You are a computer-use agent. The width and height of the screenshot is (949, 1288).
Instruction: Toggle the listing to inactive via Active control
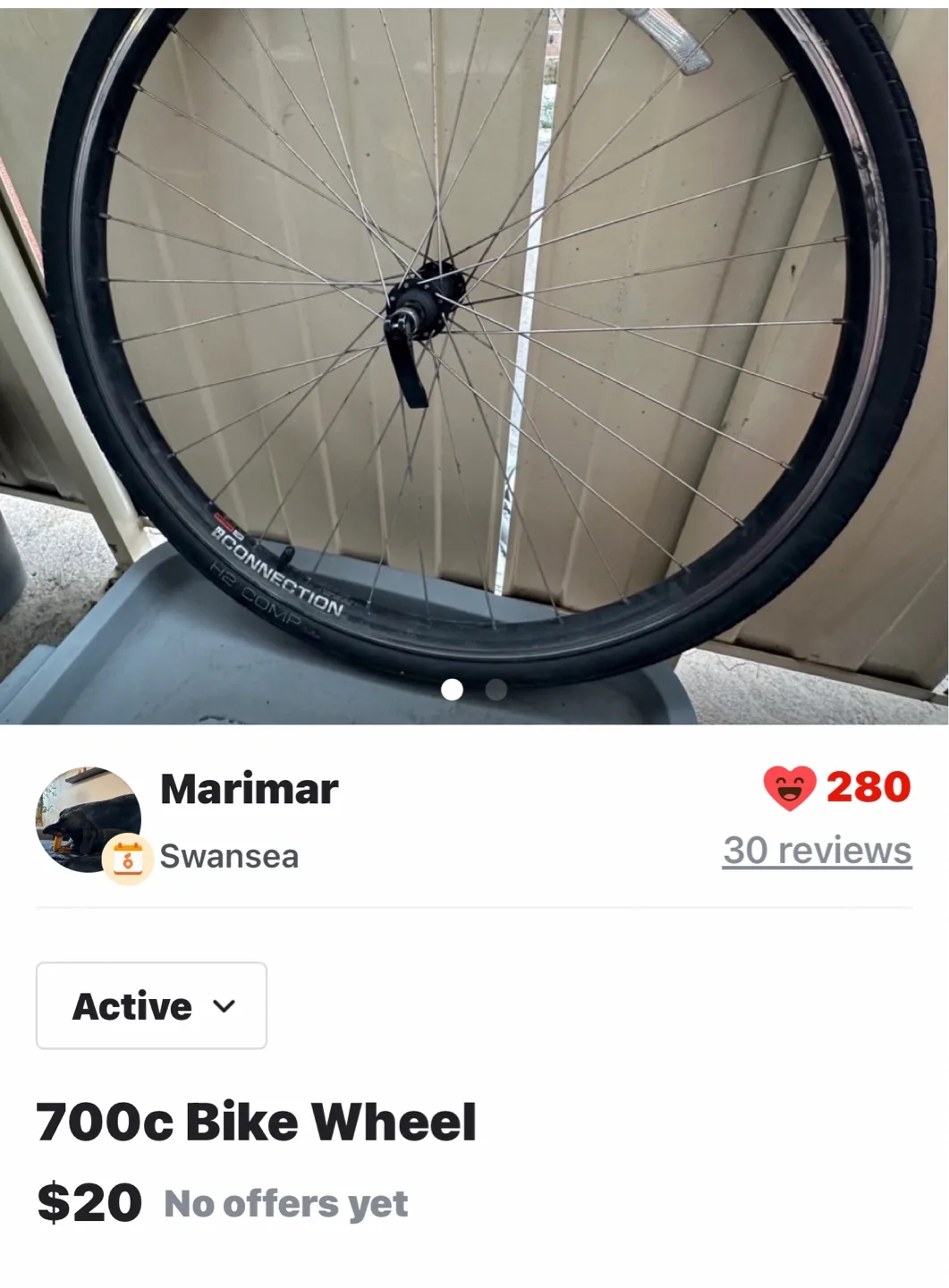tap(149, 1005)
